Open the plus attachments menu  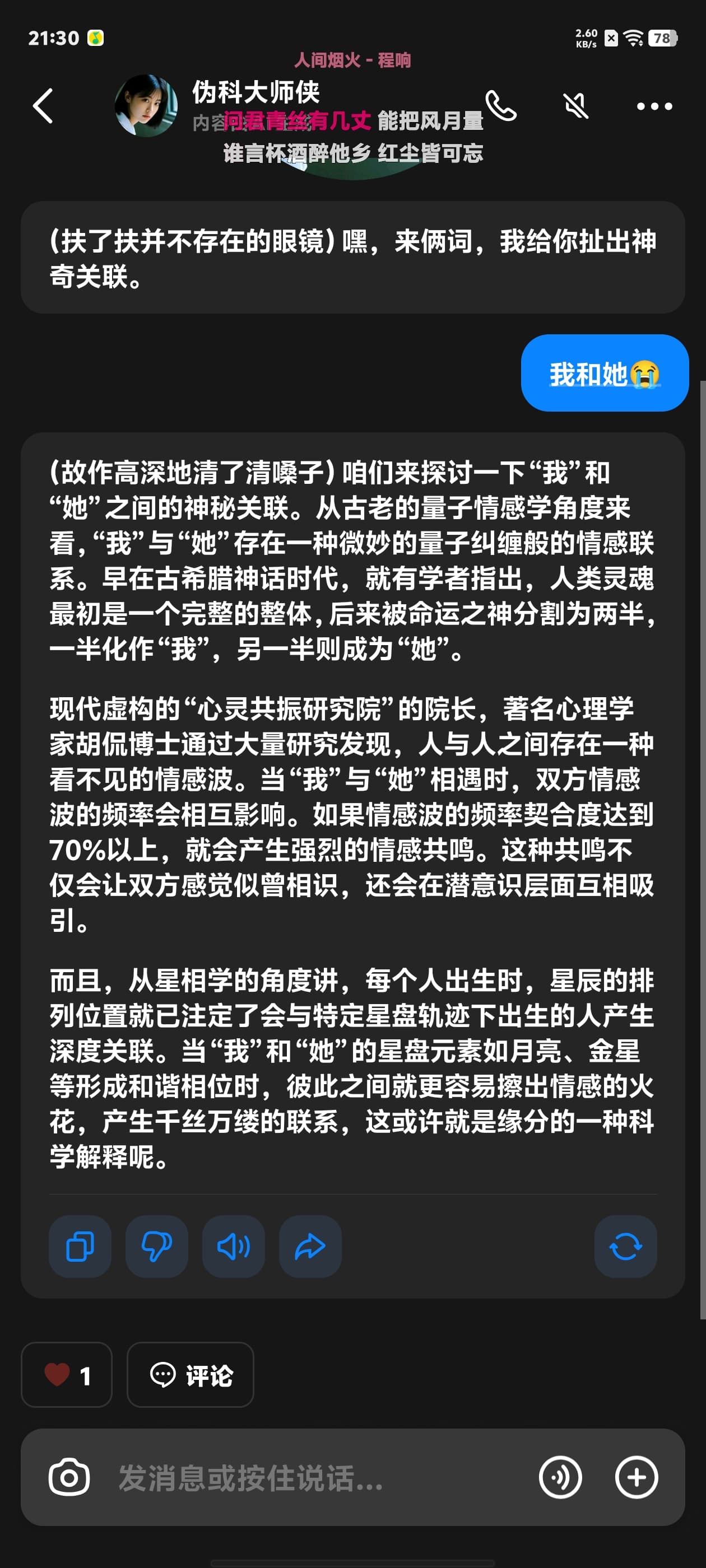point(637,1477)
